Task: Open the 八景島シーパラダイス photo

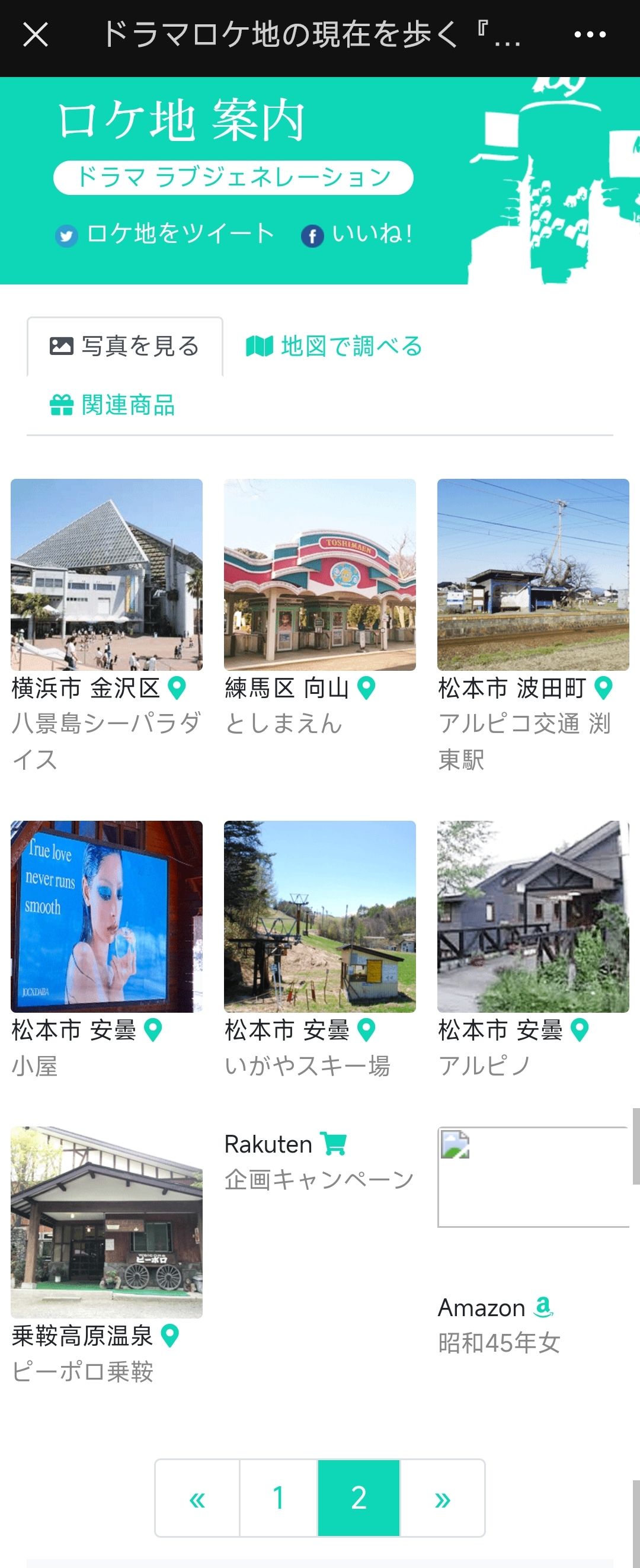Action: (x=107, y=575)
